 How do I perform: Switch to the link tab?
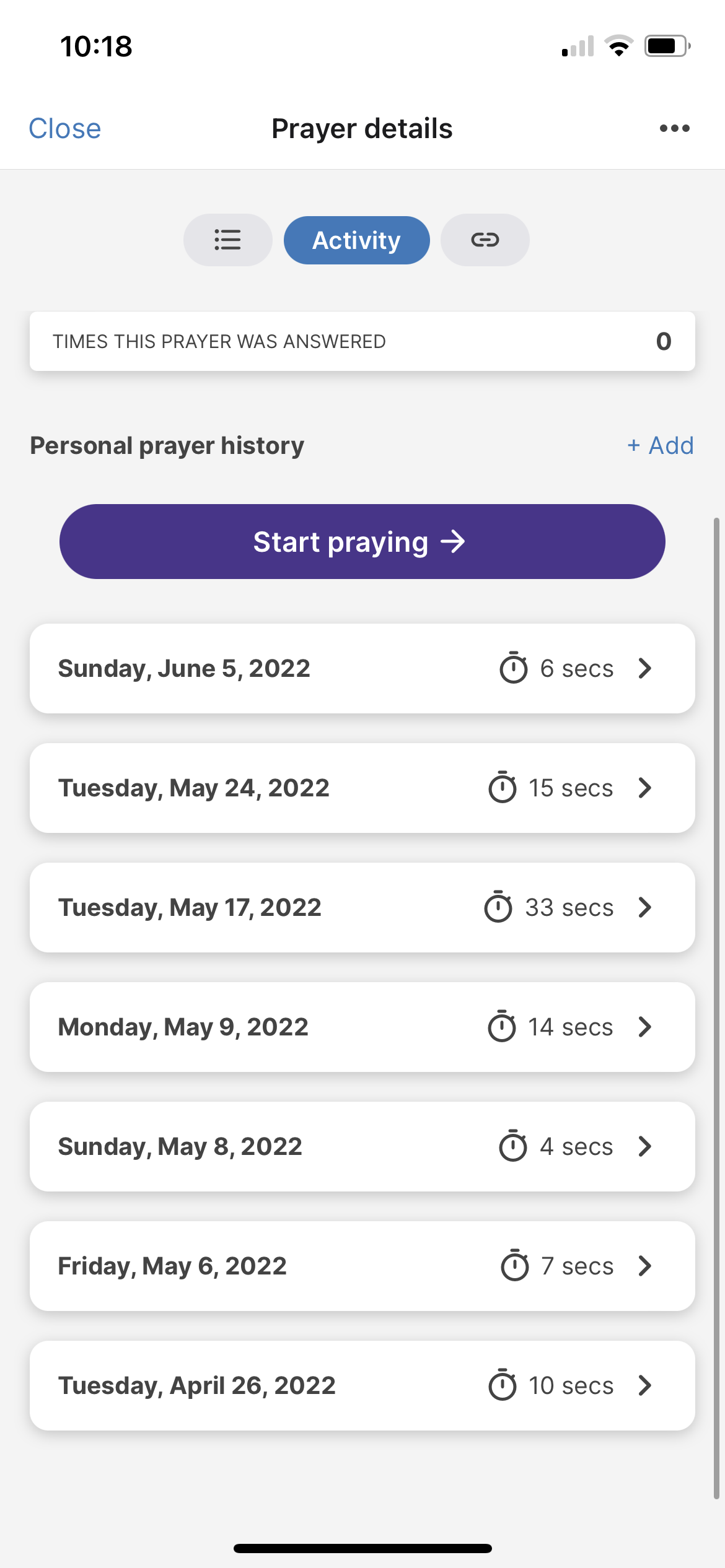tap(485, 240)
